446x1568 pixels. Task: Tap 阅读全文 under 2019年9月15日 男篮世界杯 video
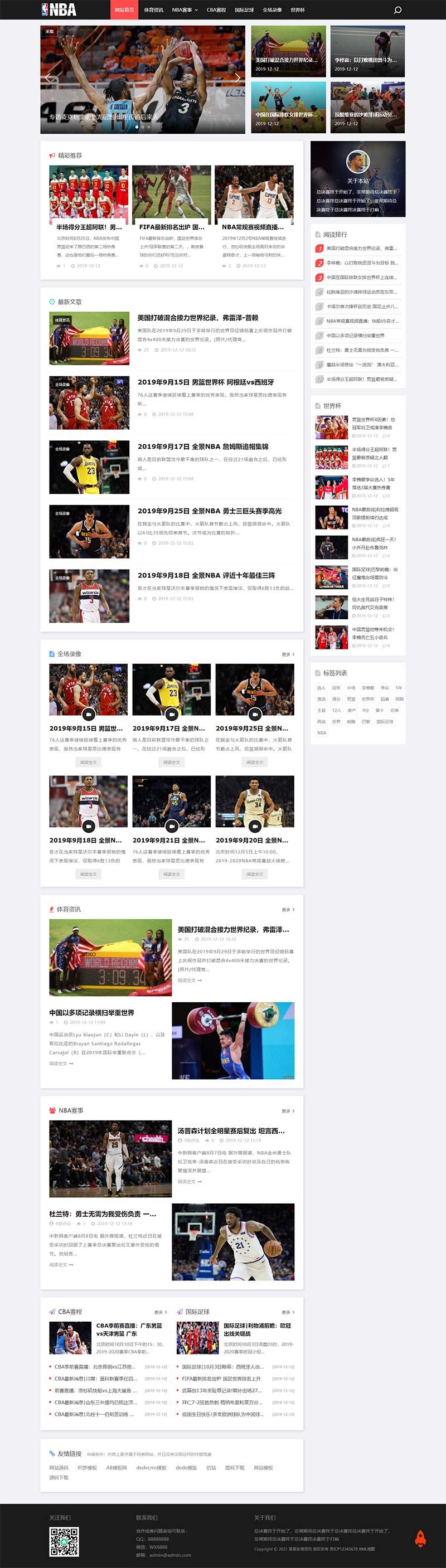pyautogui.click(x=88, y=762)
